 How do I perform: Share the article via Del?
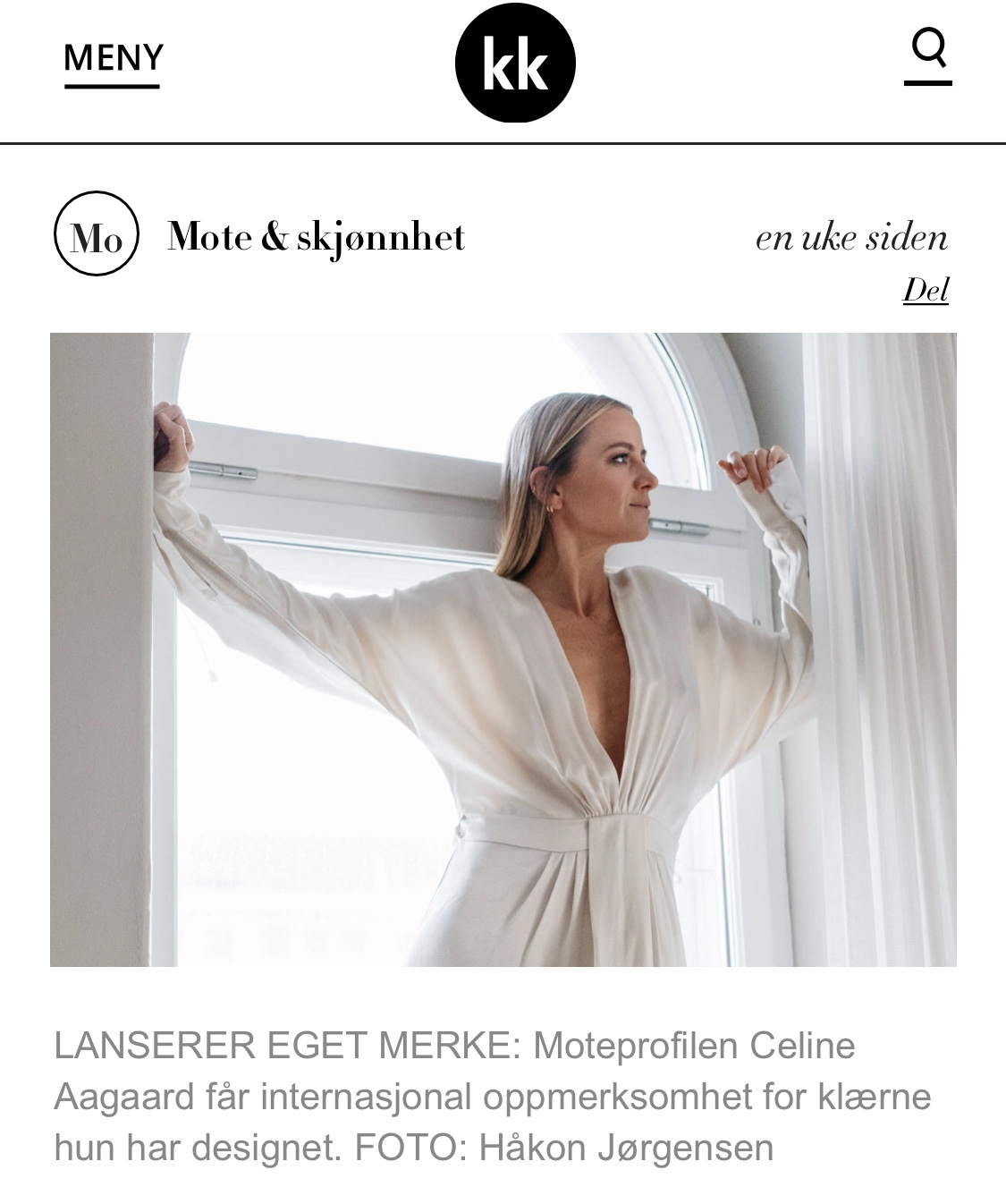tap(925, 290)
